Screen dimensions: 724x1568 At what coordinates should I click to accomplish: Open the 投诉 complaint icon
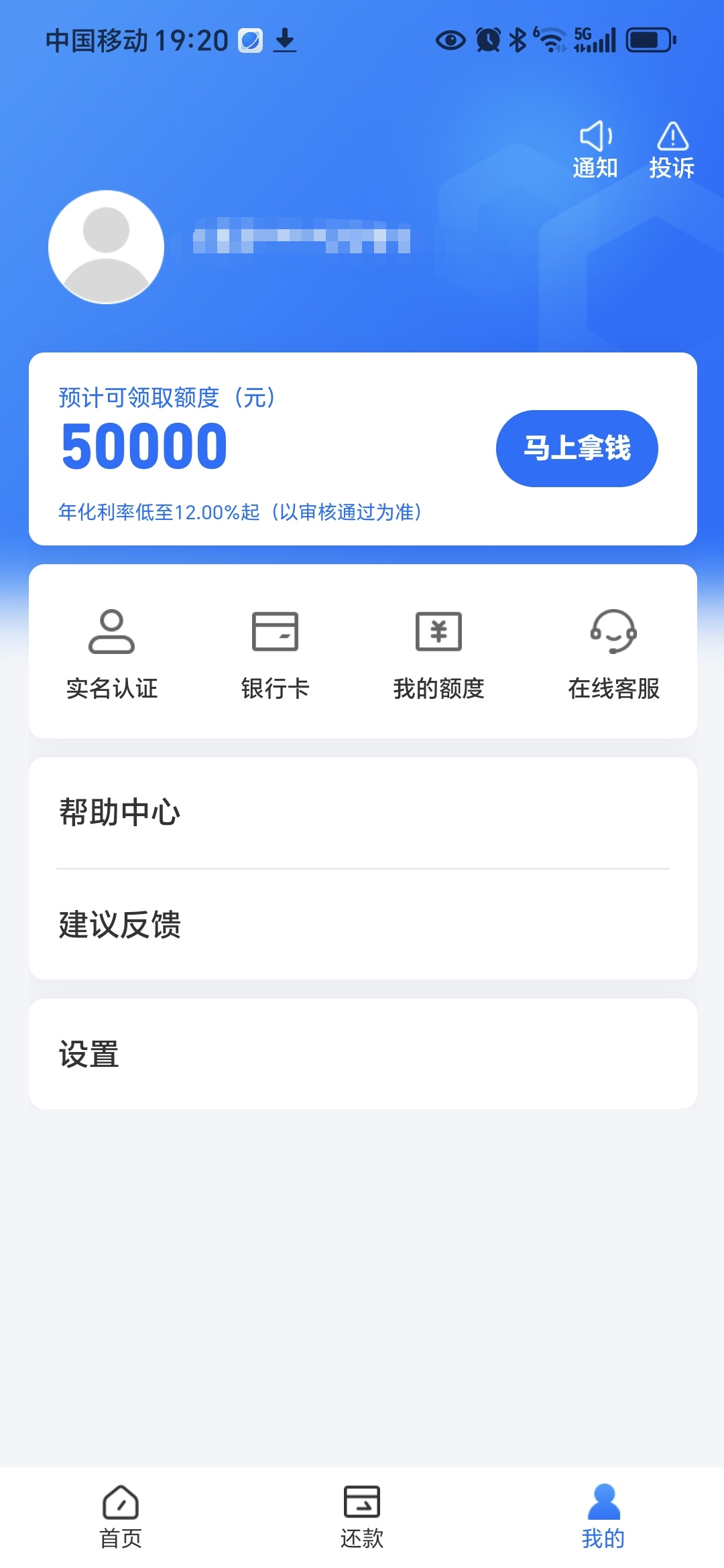click(x=672, y=150)
